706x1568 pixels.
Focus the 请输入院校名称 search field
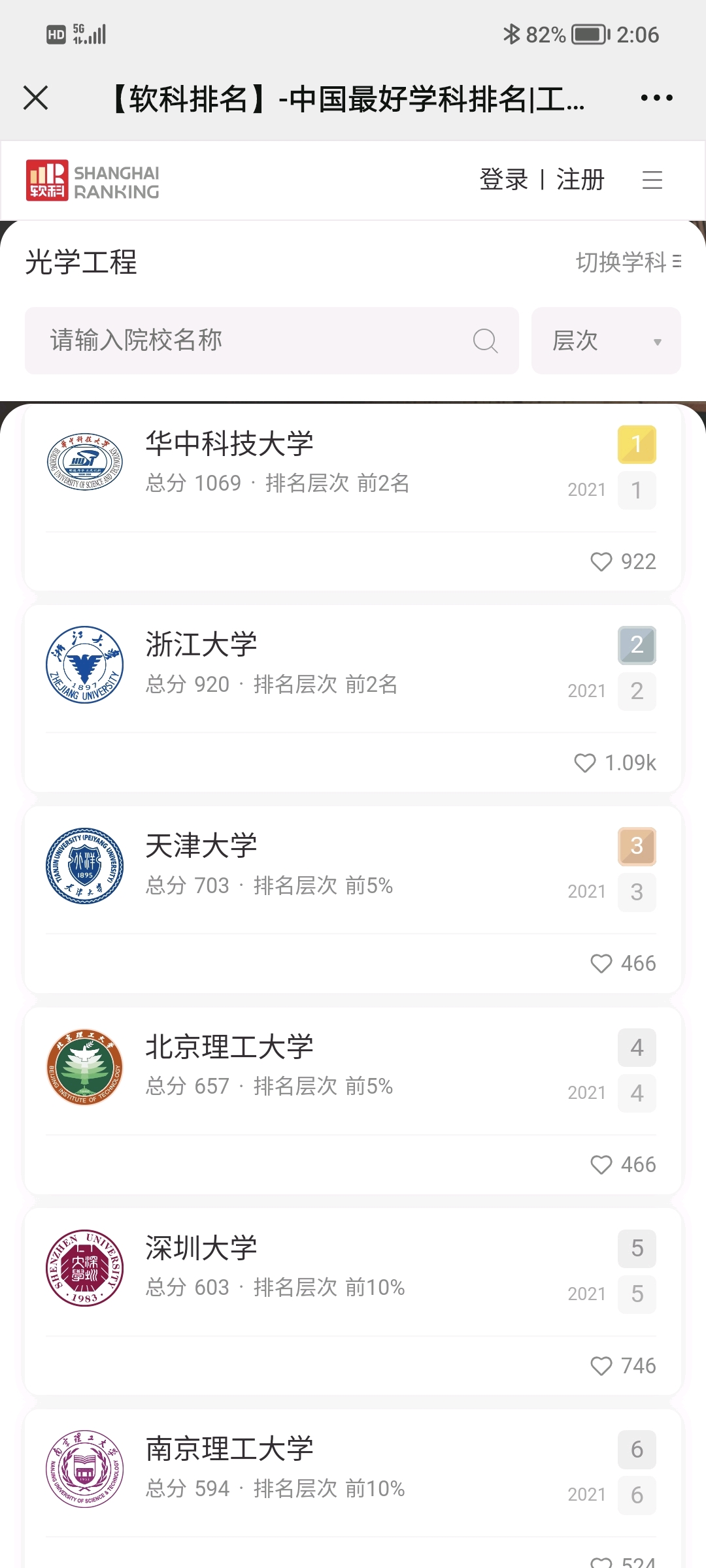[272, 340]
